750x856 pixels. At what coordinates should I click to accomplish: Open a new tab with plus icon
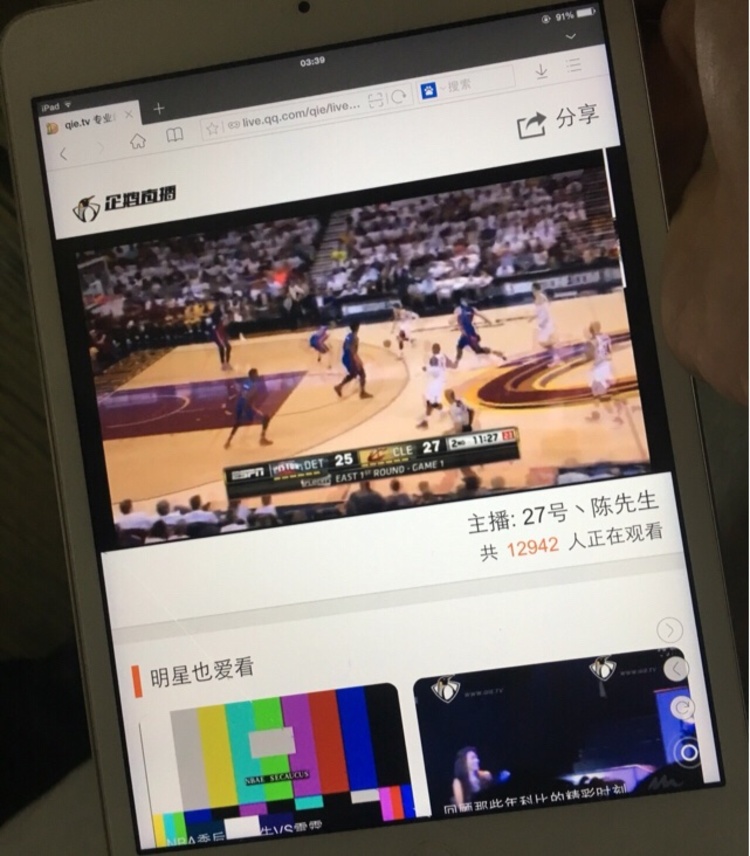click(159, 108)
